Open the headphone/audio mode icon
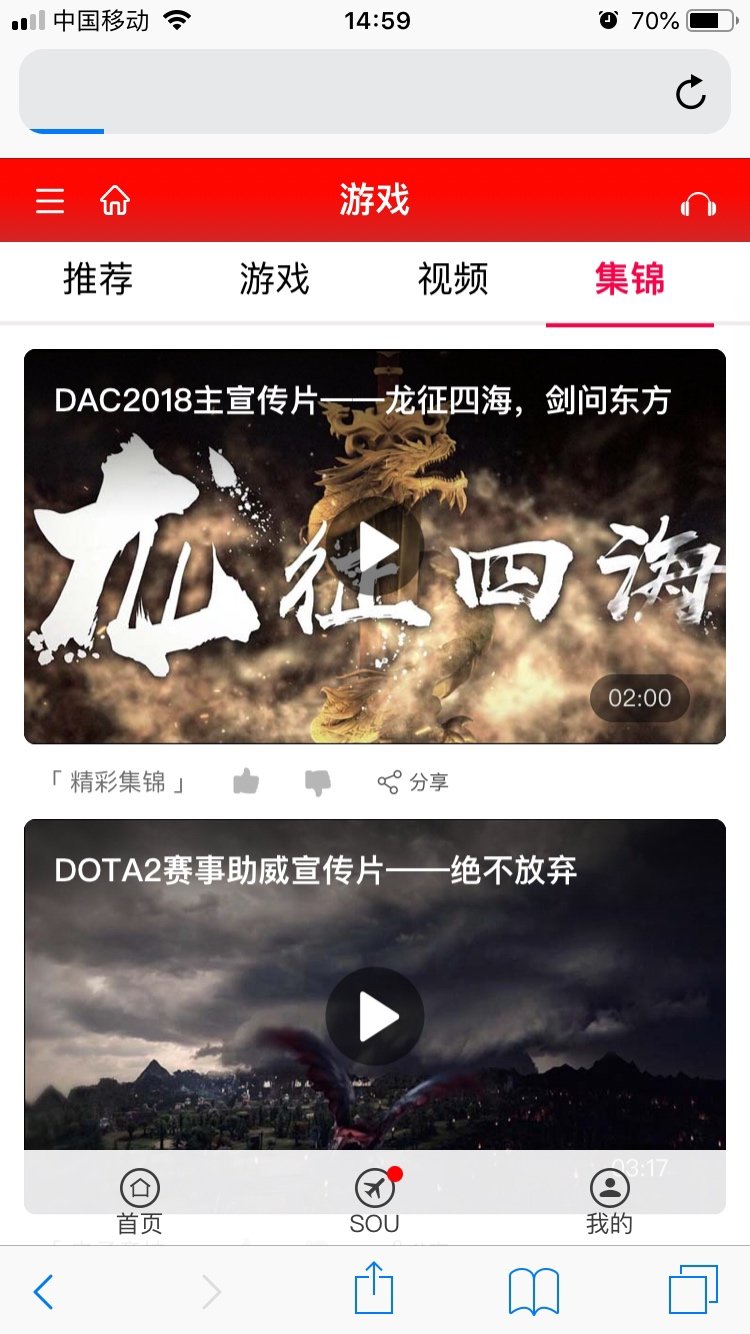750x1334 pixels. click(x=699, y=200)
